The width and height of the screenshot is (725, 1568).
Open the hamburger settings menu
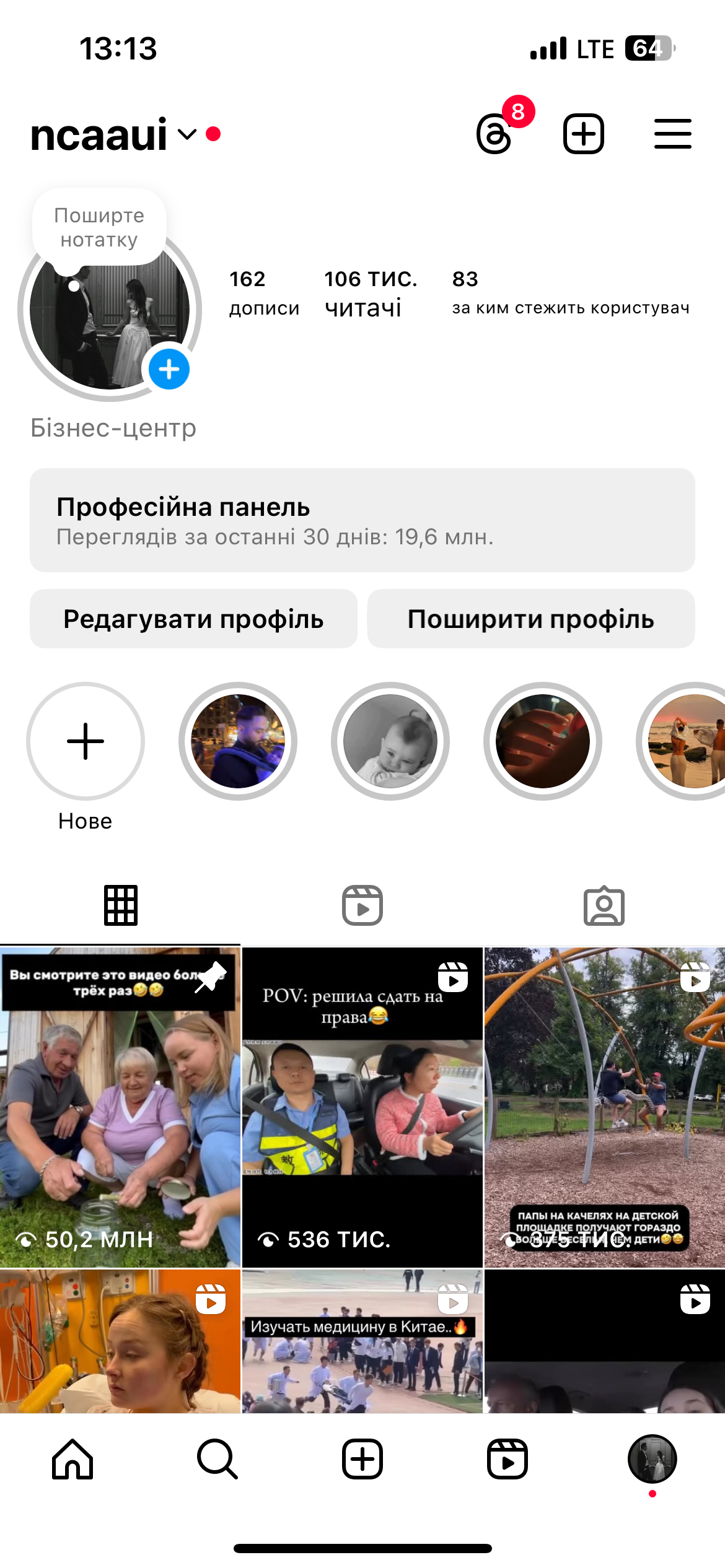(672, 134)
